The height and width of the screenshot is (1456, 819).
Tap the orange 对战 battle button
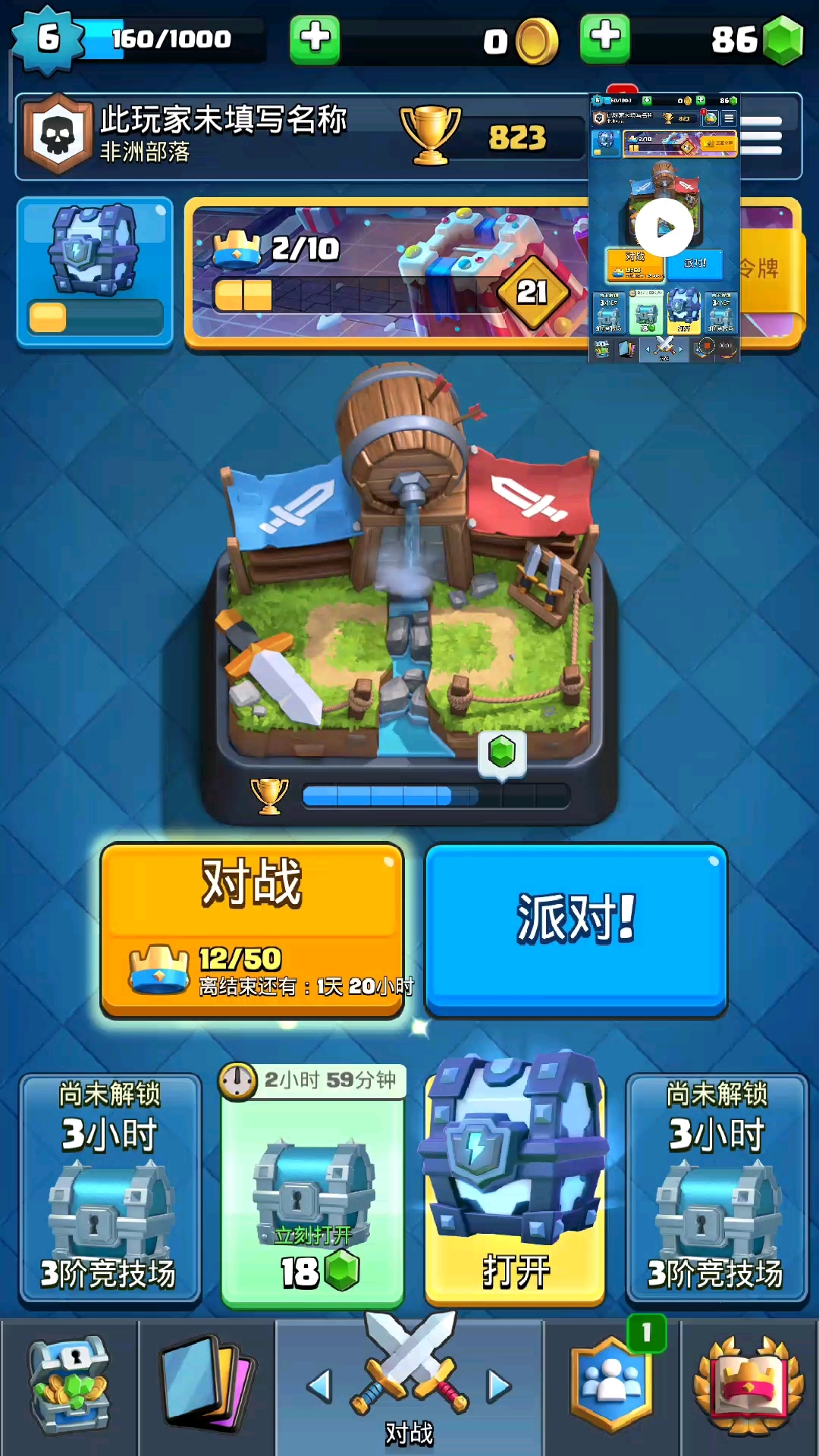tap(252, 929)
